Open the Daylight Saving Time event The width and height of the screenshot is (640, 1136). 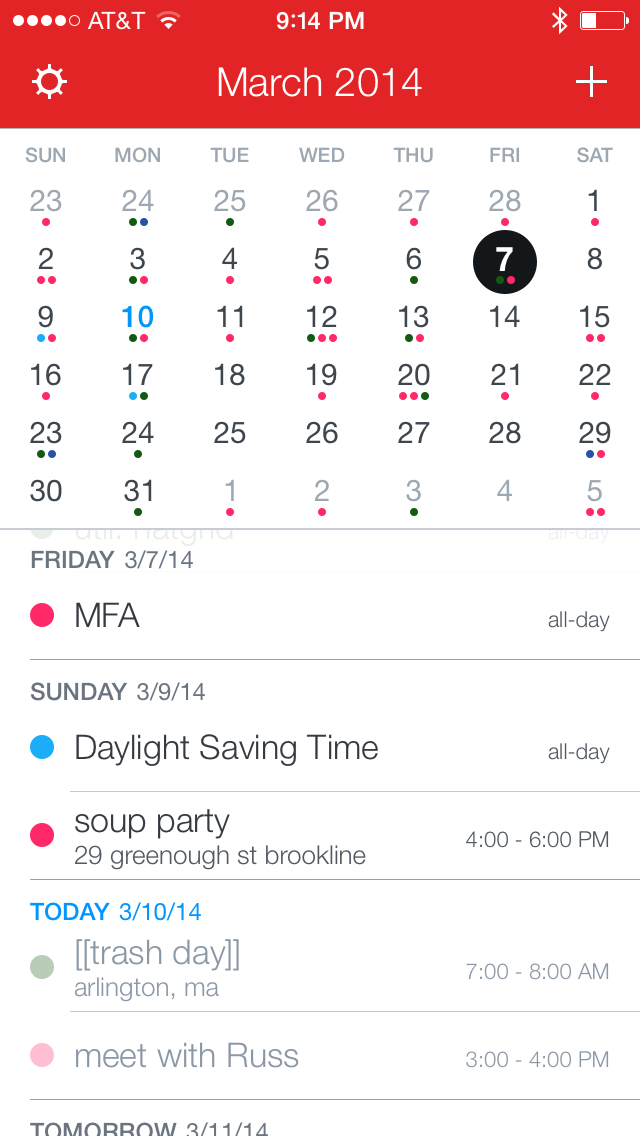tap(320, 748)
